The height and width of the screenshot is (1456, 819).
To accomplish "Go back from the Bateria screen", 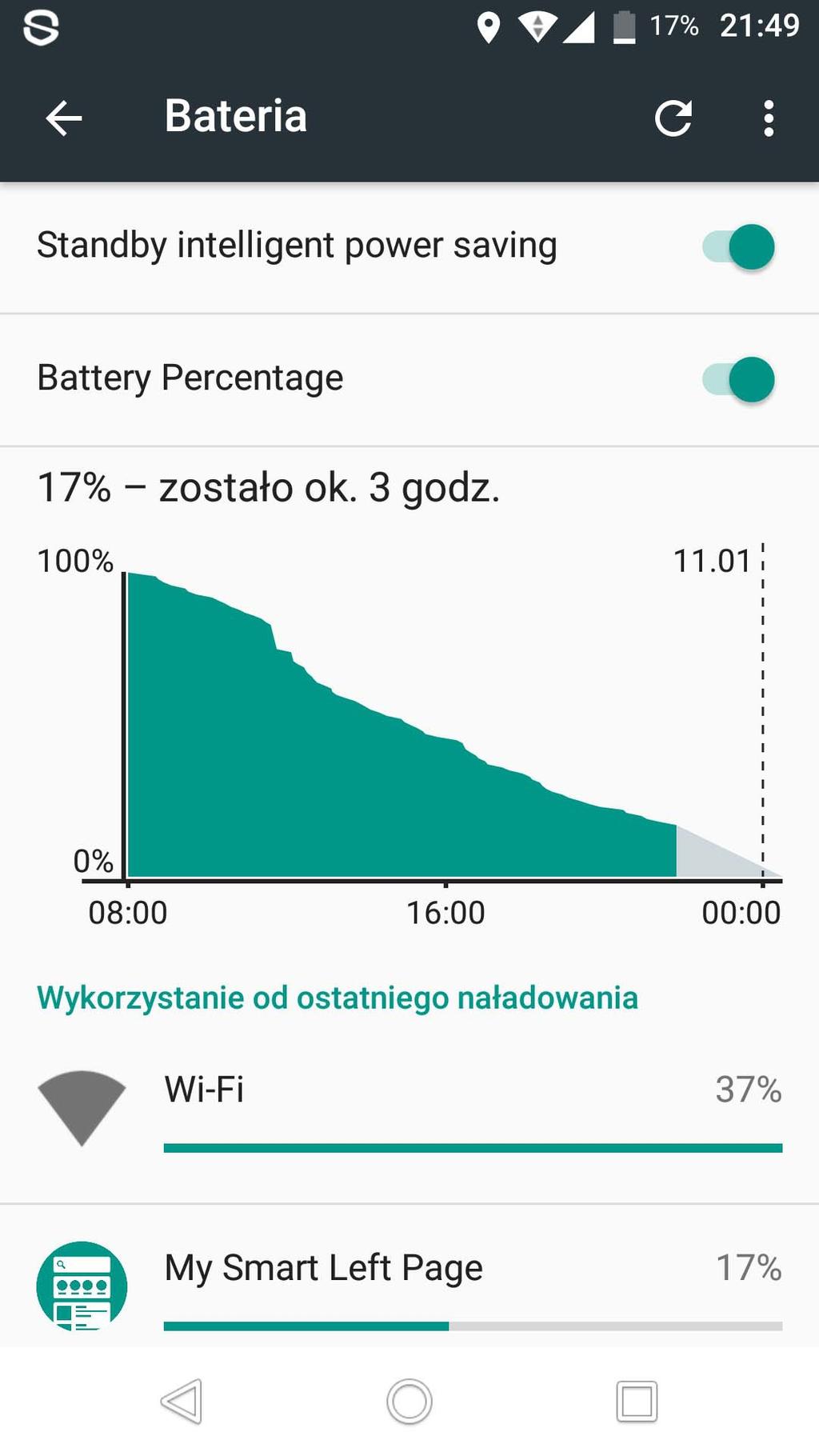I will coord(64,118).
